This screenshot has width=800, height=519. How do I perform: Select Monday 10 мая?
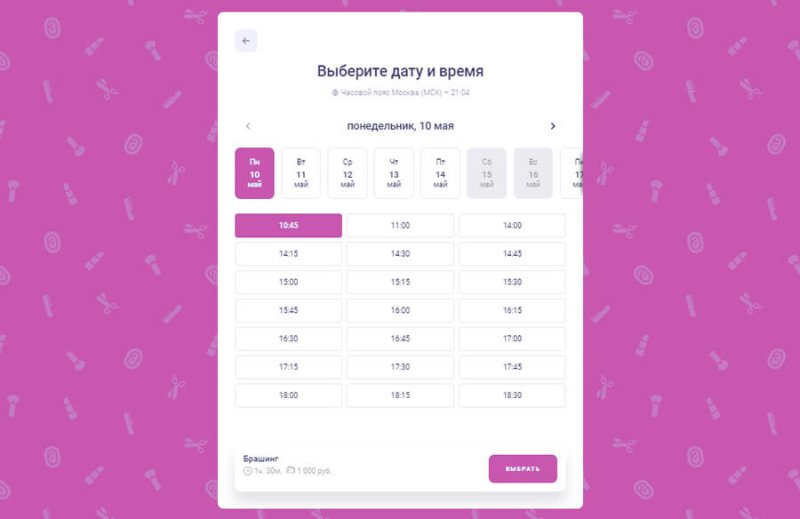[255, 173]
